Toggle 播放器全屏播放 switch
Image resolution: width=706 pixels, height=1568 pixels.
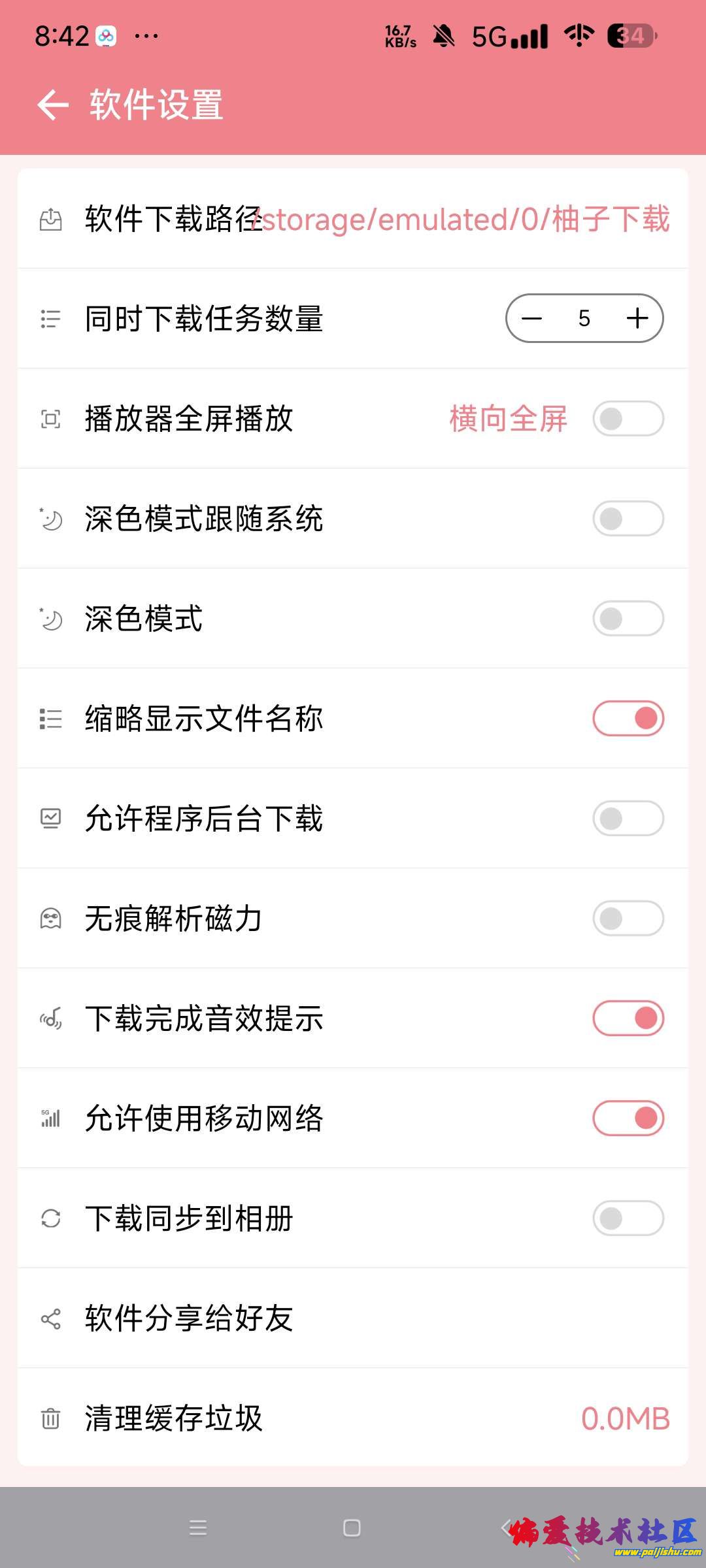628,419
